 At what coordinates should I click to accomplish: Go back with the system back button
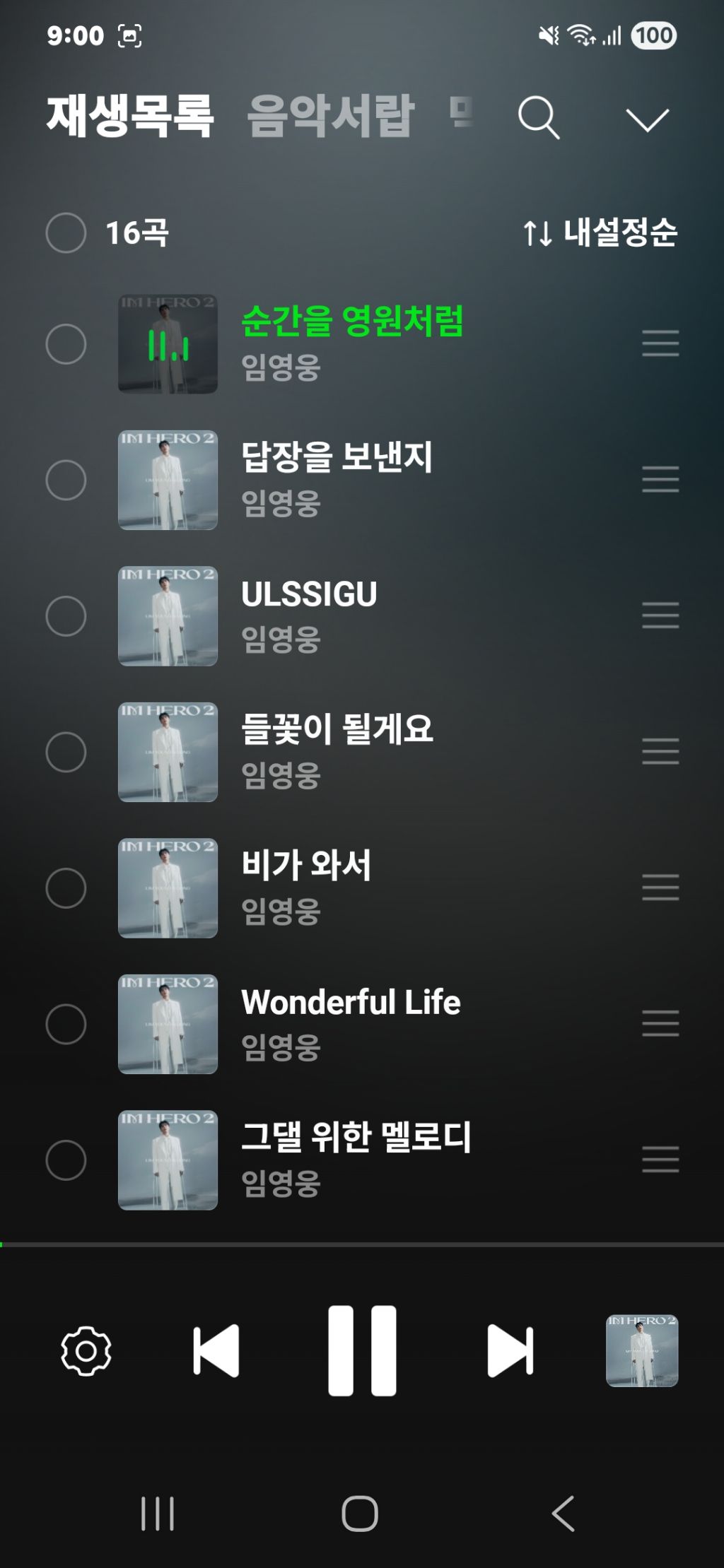563,1513
